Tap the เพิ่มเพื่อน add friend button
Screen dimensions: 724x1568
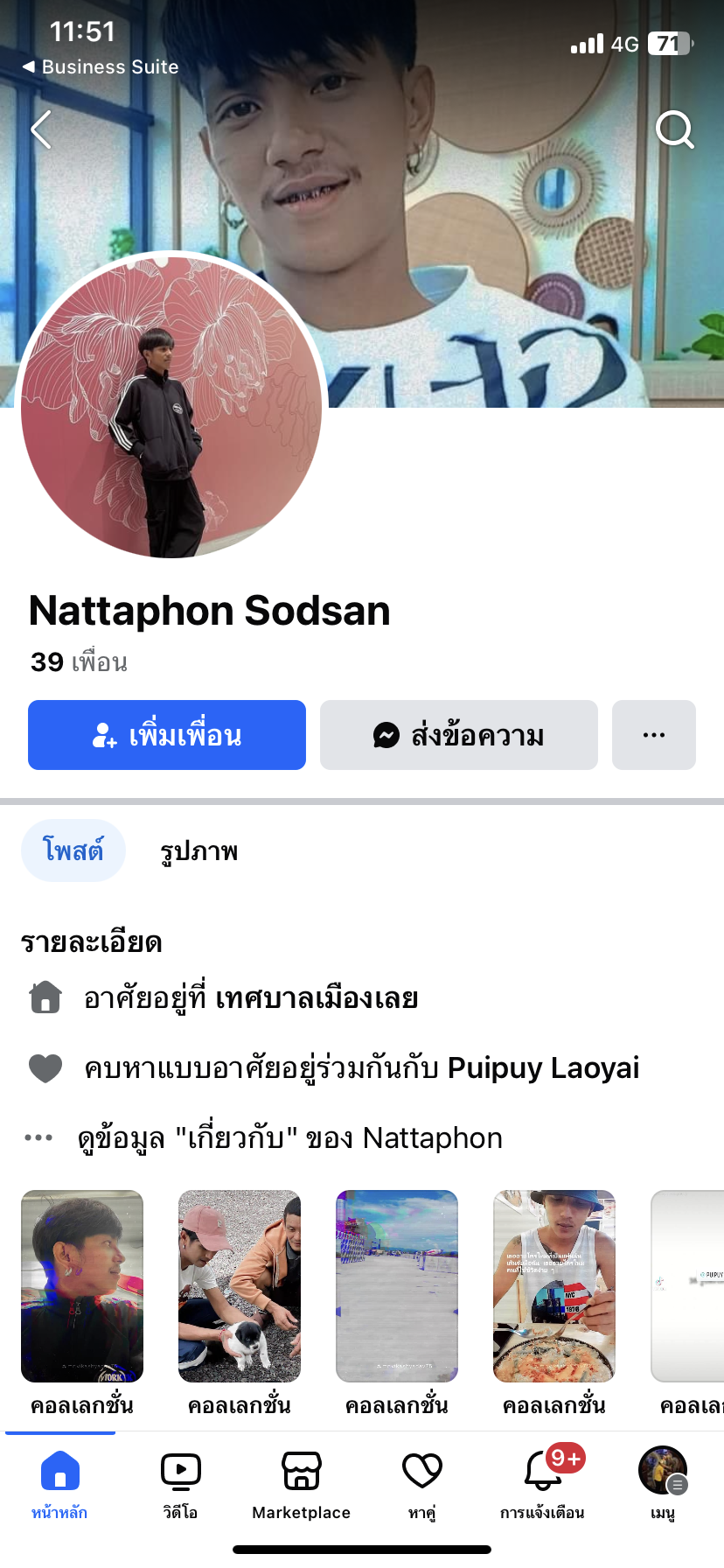pos(167,735)
